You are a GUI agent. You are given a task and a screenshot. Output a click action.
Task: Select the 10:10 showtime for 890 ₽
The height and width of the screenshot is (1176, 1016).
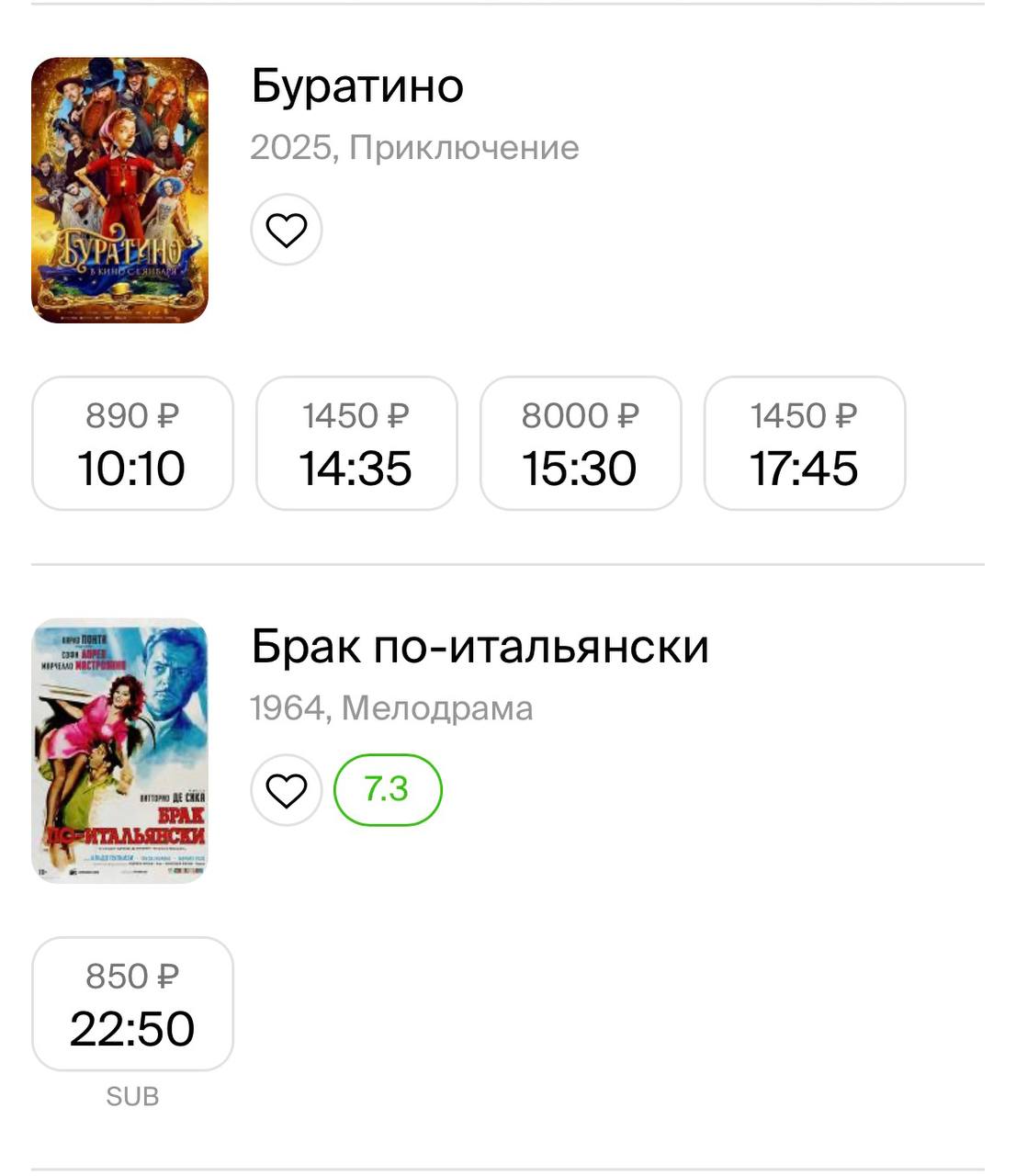[x=132, y=443]
